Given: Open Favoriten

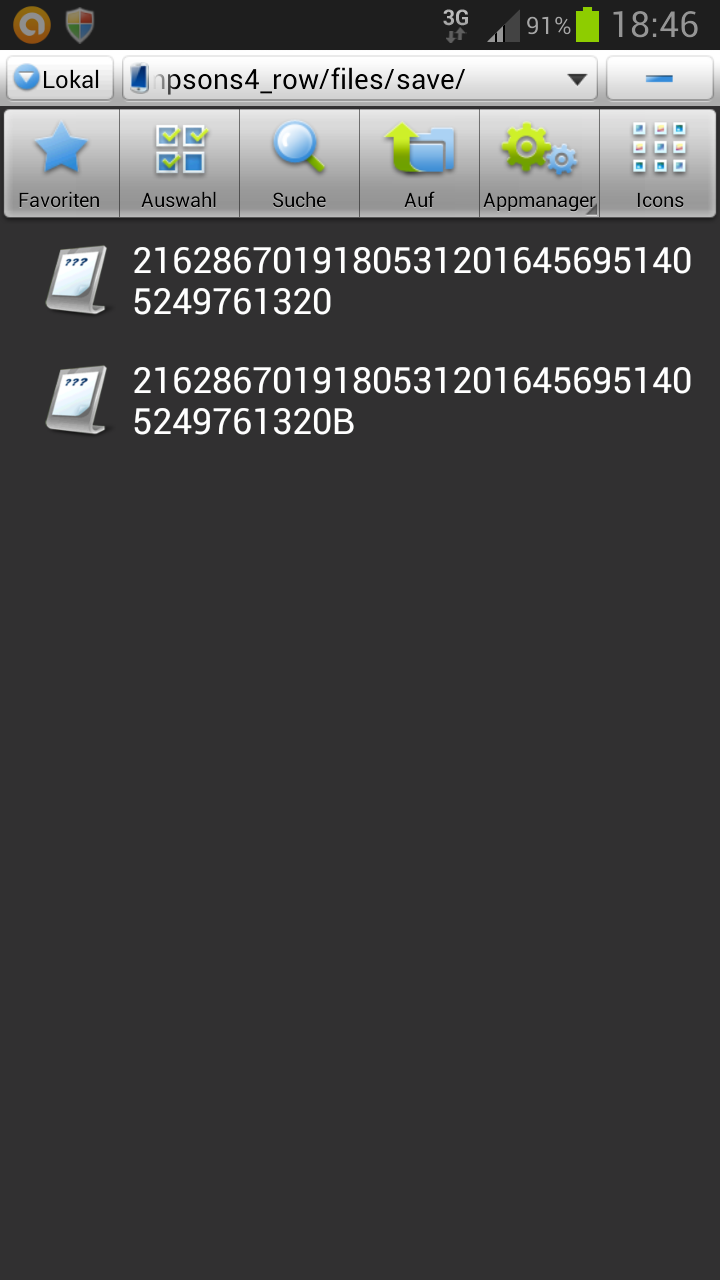Looking at the screenshot, I should pyautogui.click(x=60, y=163).
